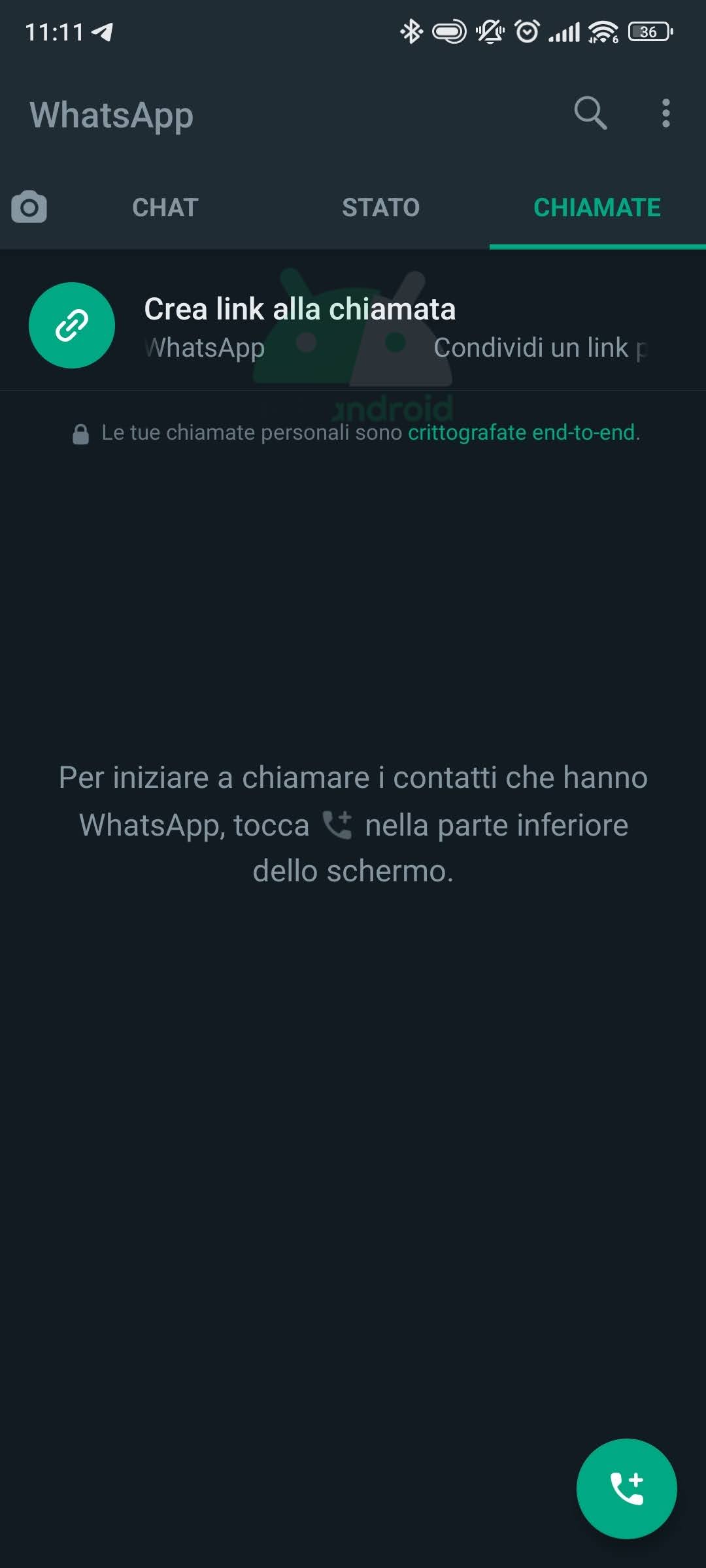Open the crittografate end-to-end link

click(x=522, y=433)
